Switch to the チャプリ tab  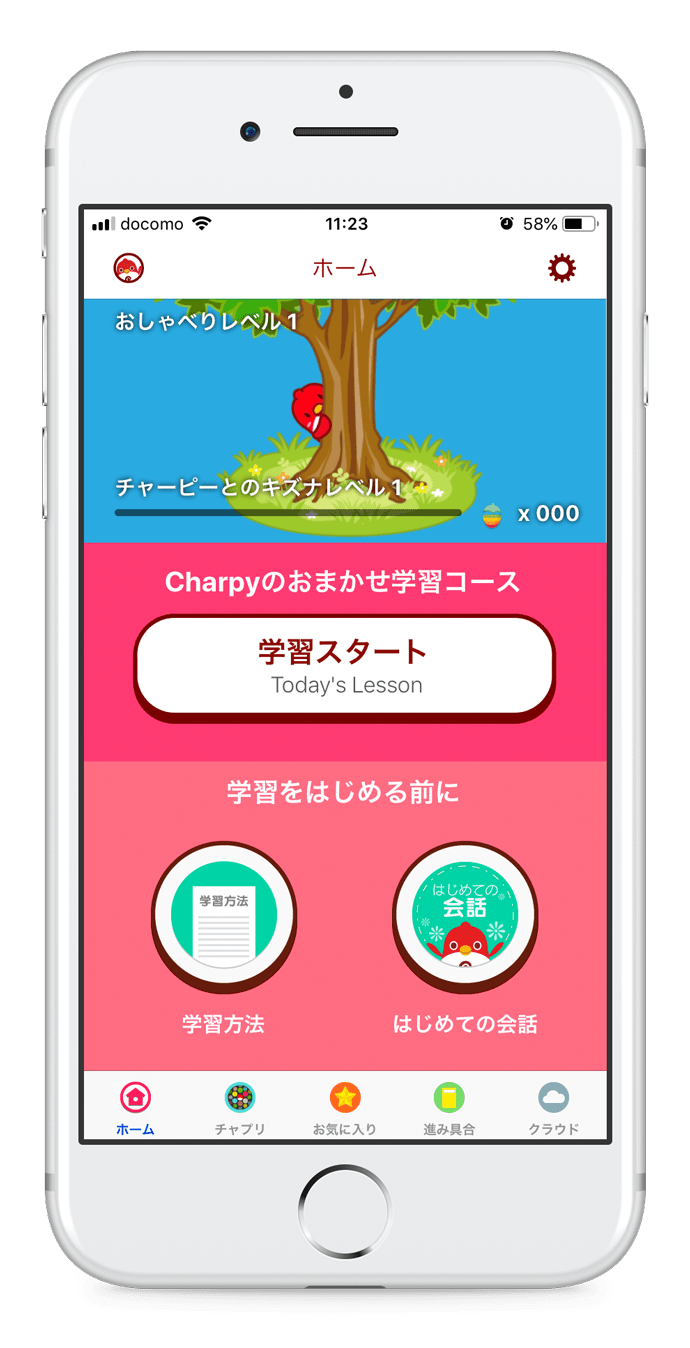coord(240,1107)
